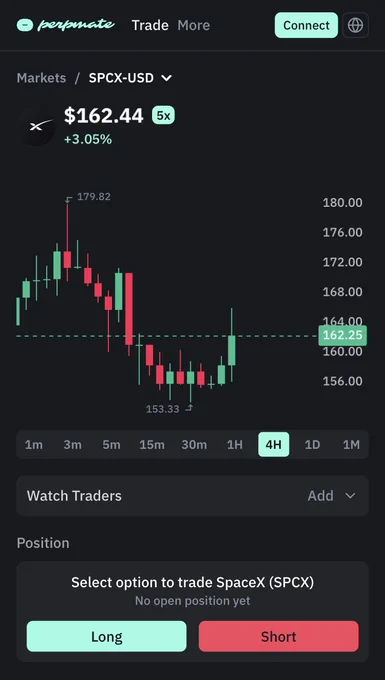Select the 1m chart interval
This screenshot has height=680, width=385.
(33, 445)
